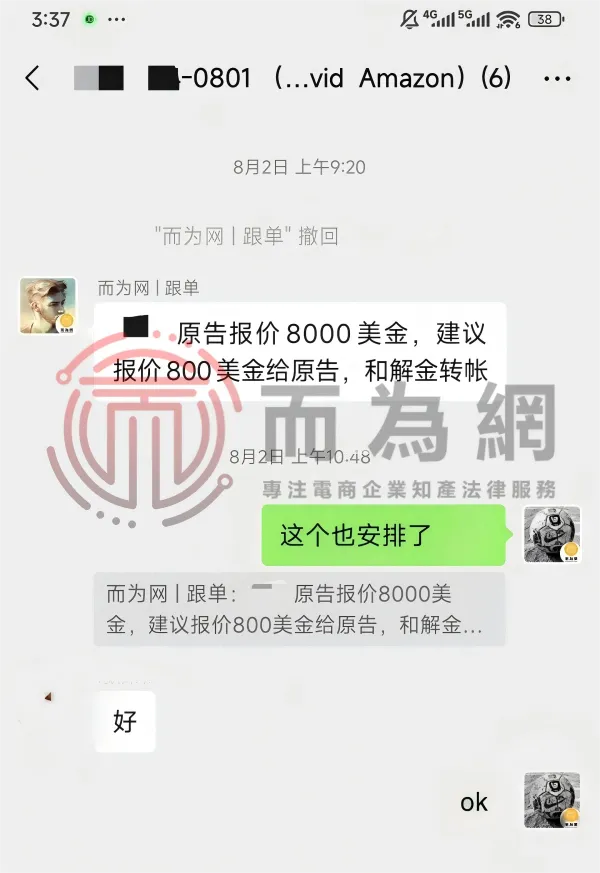Open the quoted message under 这个也安排了

click(299, 609)
